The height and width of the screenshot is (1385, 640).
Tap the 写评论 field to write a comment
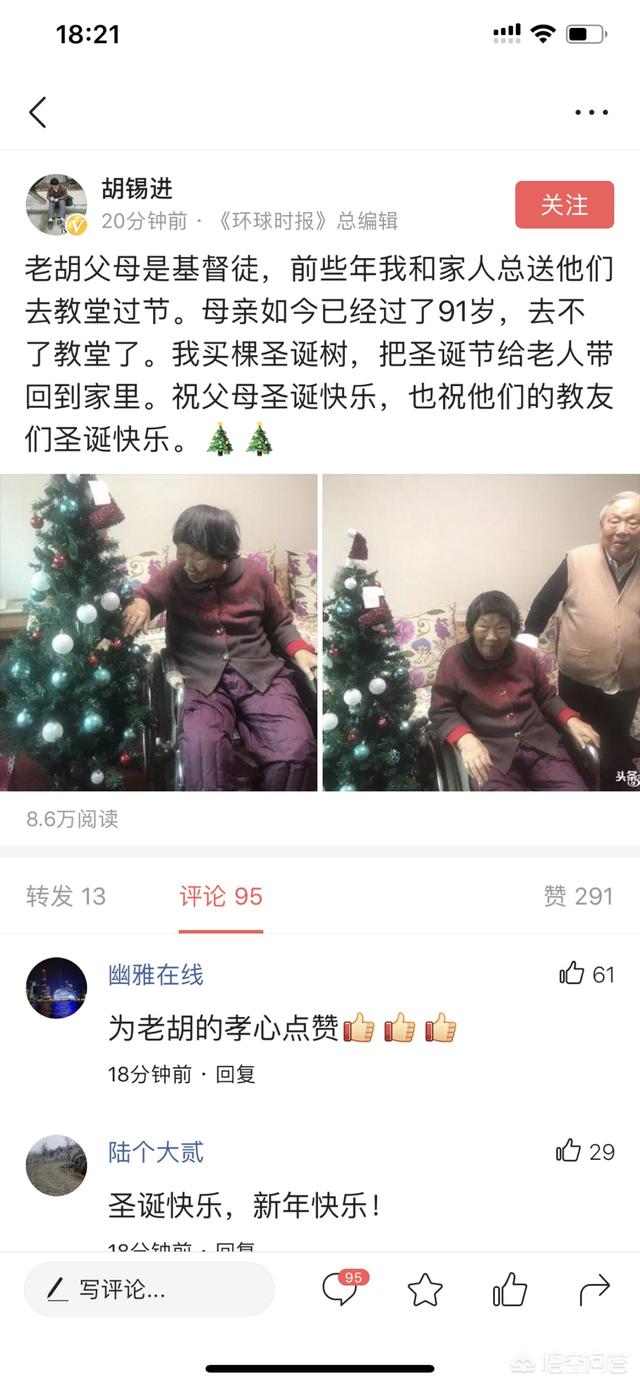pos(149,1289)
